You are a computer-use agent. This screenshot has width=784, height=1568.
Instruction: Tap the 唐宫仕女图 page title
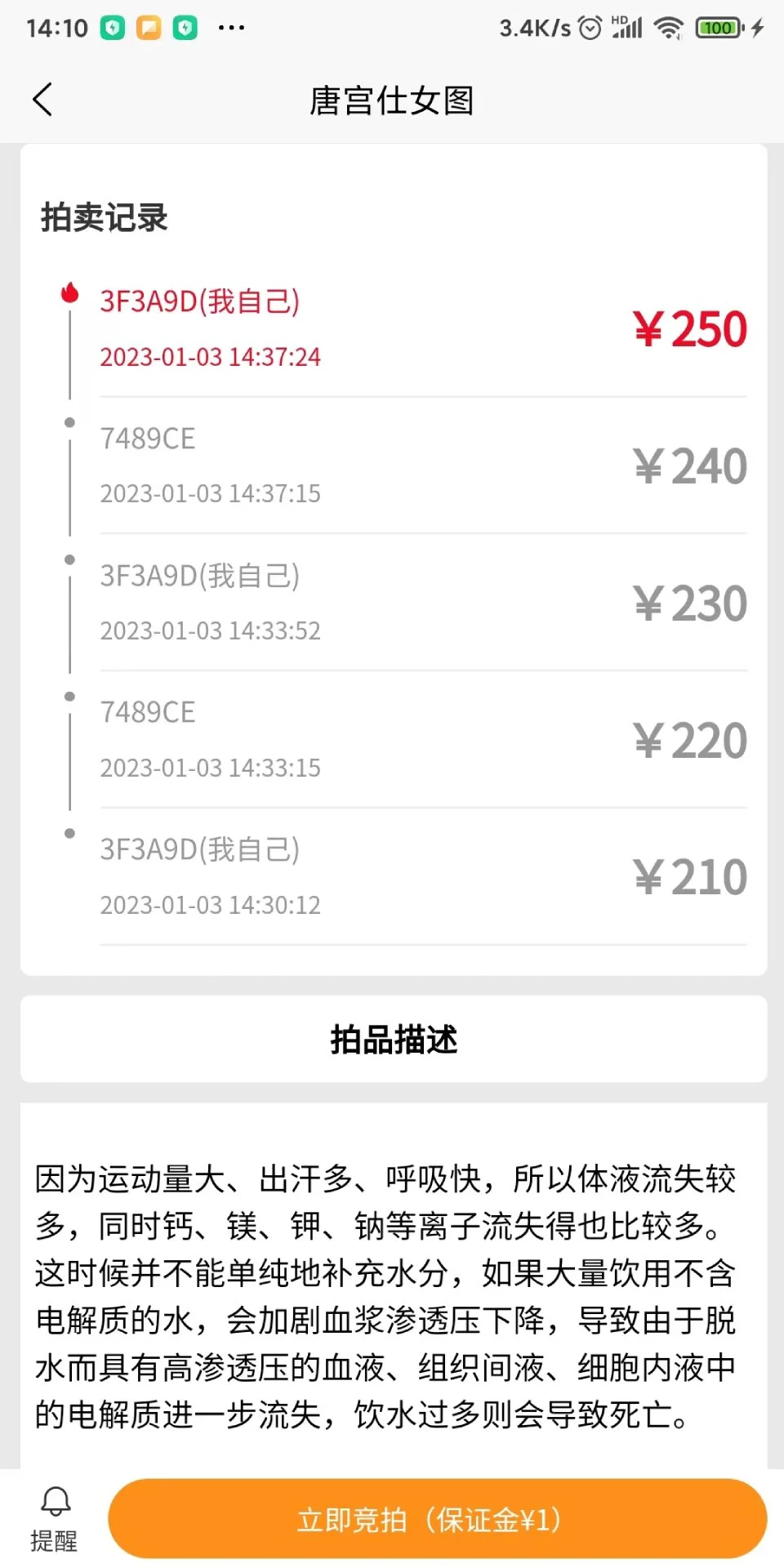point(394,99)
